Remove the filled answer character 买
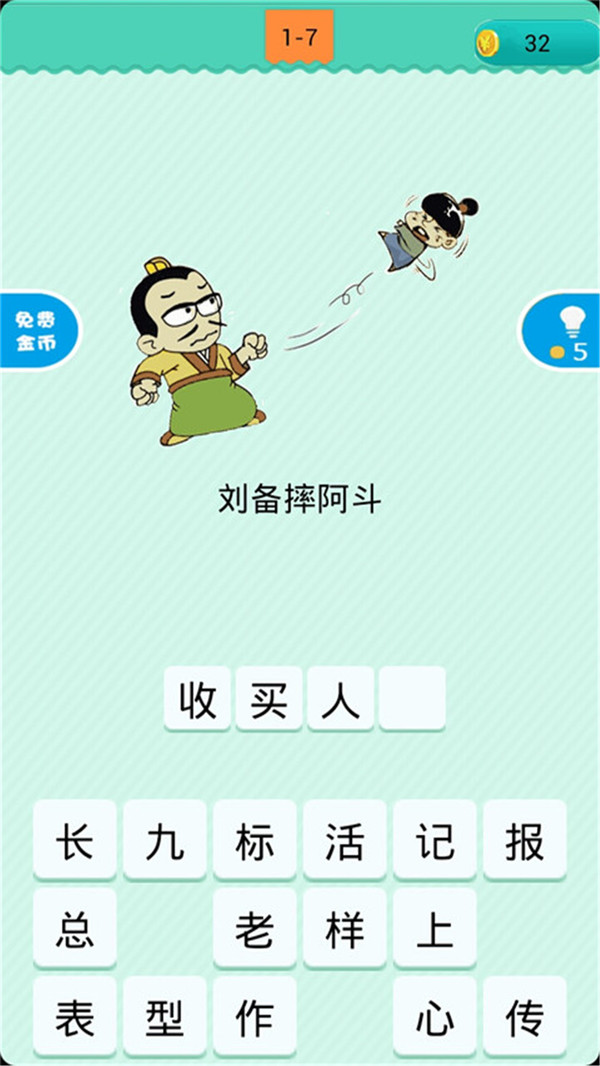Screen dimensions: 600x1066 pos(269,699)
